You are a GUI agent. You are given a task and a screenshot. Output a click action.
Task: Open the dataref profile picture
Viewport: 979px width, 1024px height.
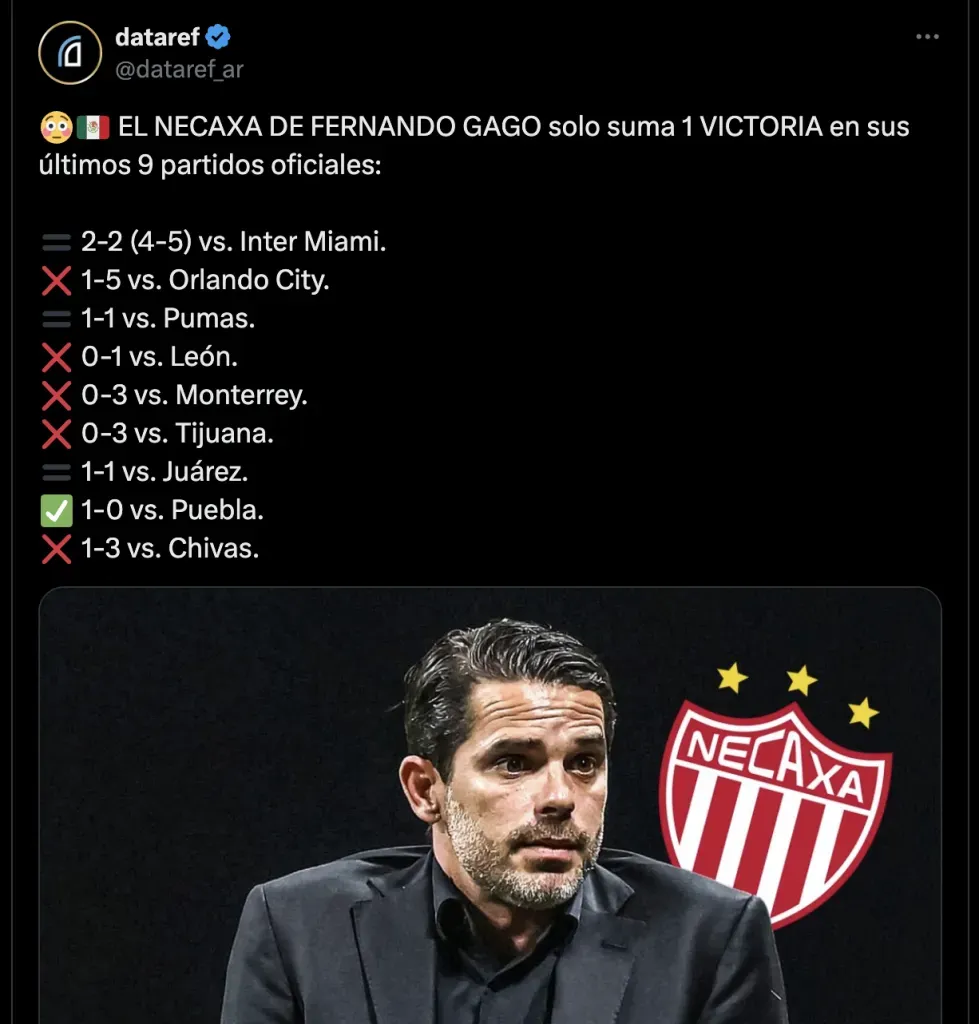click(x=70, y=52)
